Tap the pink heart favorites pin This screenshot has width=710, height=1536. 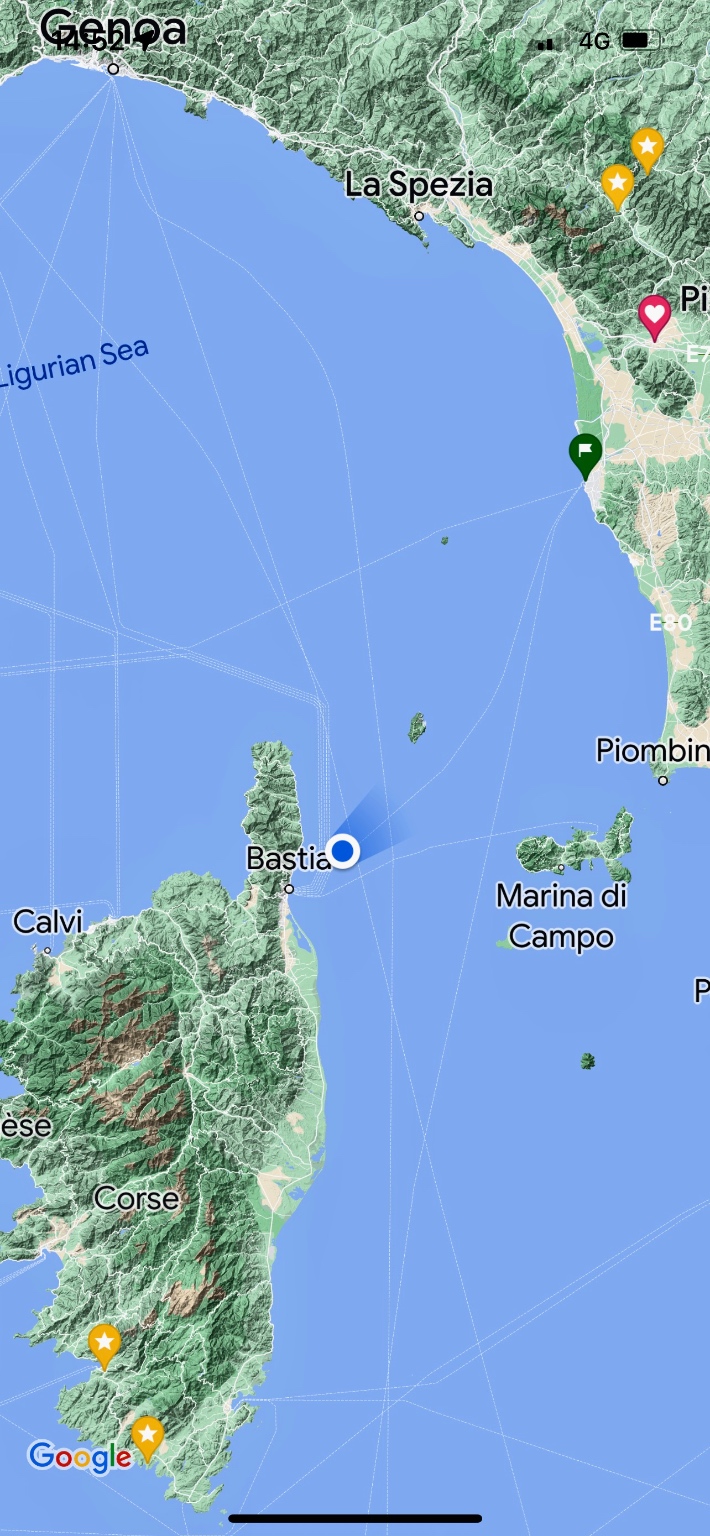tap(654, 316)
